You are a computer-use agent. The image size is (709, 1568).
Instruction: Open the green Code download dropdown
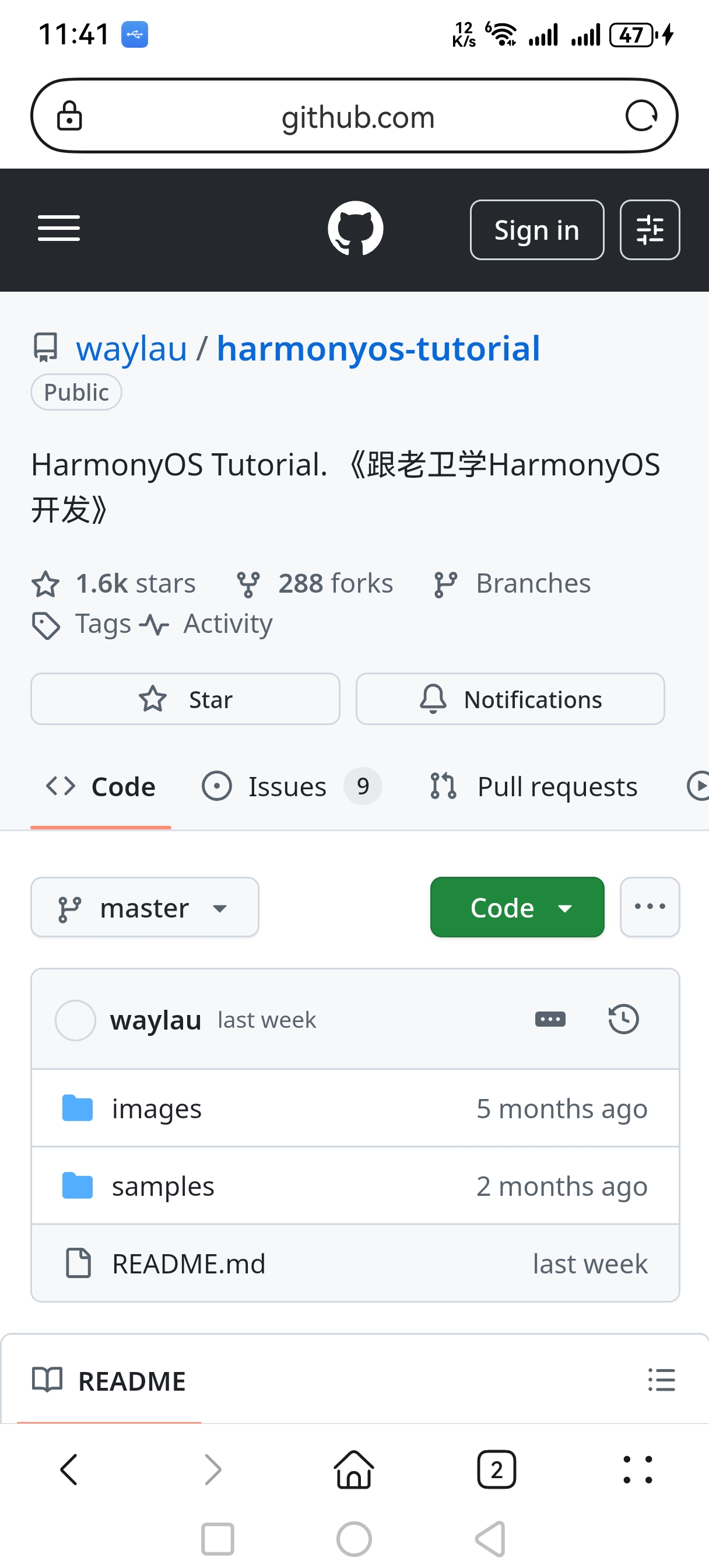[x=516, y=907]
